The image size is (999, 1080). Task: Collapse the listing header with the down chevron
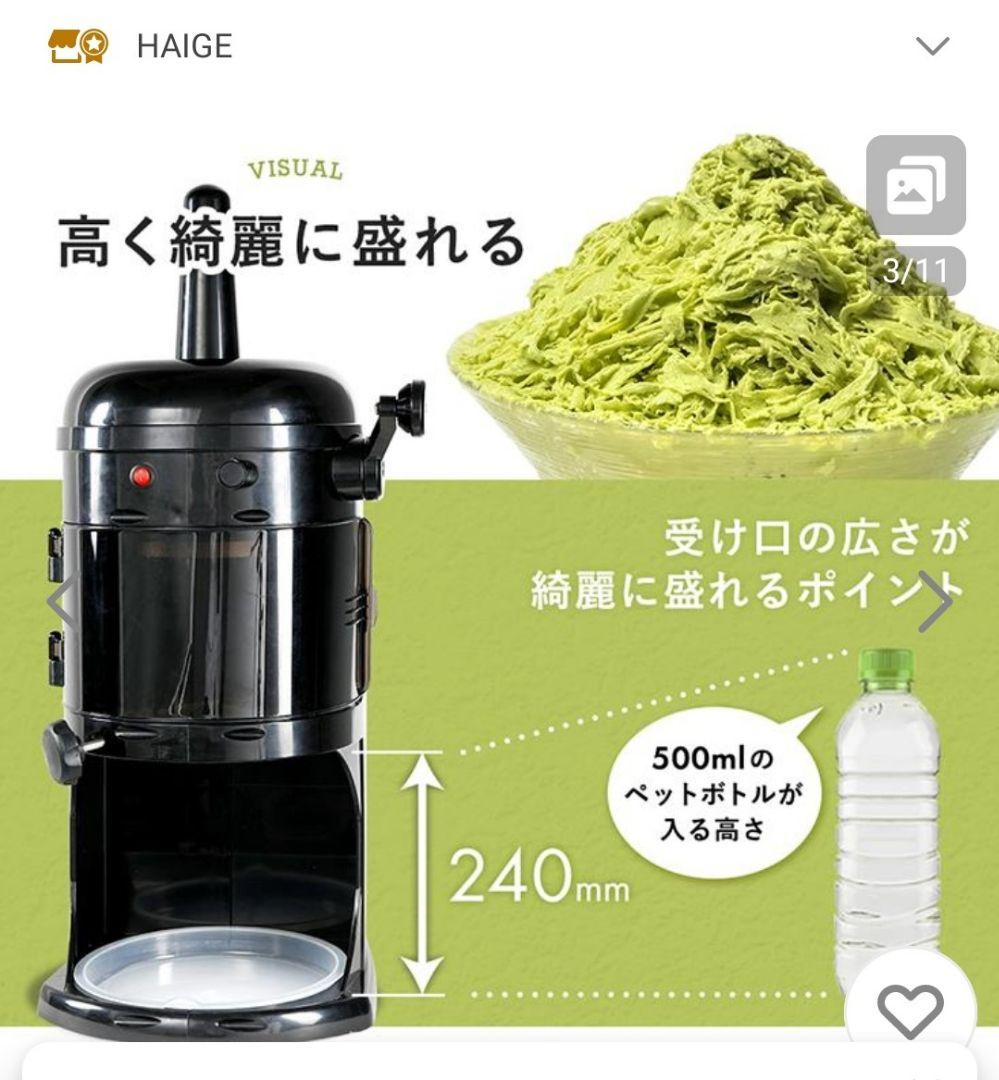click(x=934, y=44)
